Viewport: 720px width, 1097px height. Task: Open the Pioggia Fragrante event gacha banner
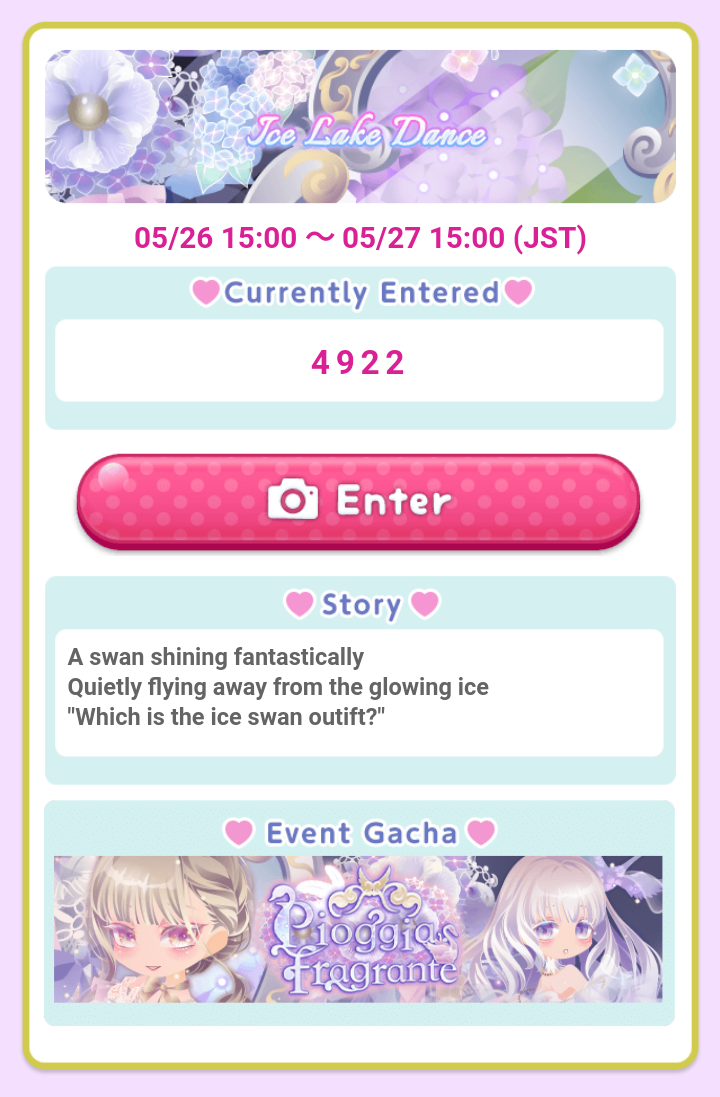point(358,929)
